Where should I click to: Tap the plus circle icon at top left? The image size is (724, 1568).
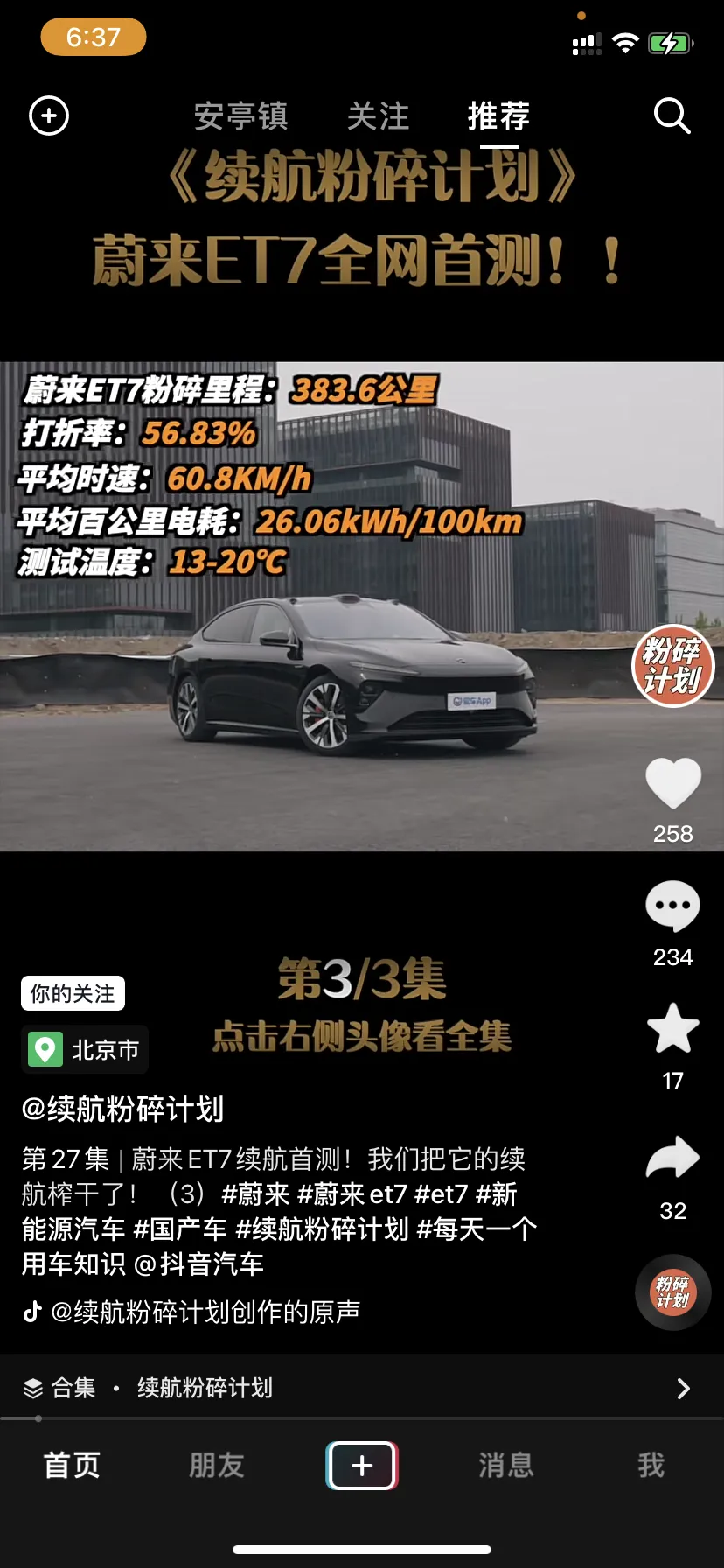(49, 115)
